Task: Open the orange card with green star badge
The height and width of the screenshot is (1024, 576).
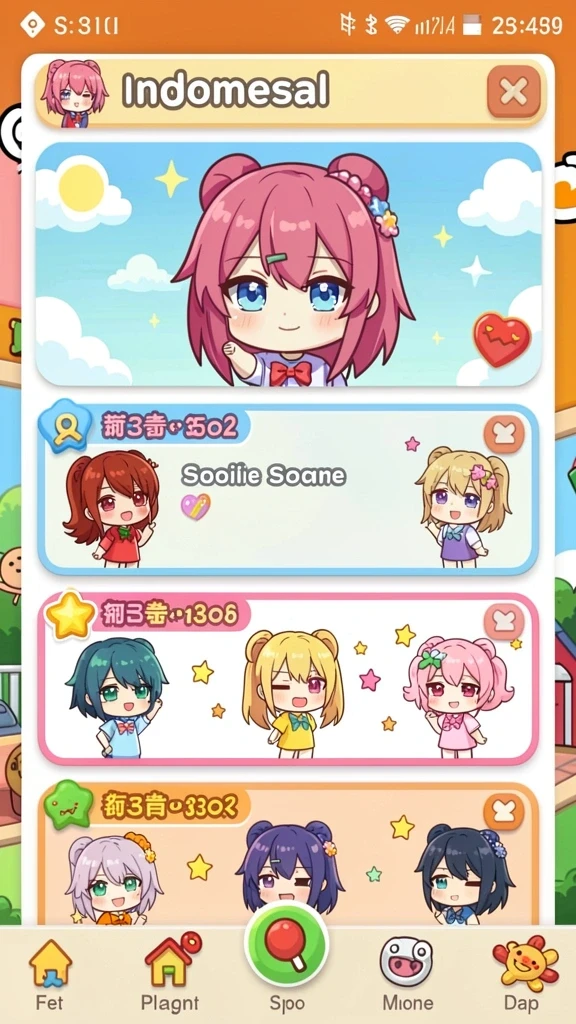Action: click(288, 854)
